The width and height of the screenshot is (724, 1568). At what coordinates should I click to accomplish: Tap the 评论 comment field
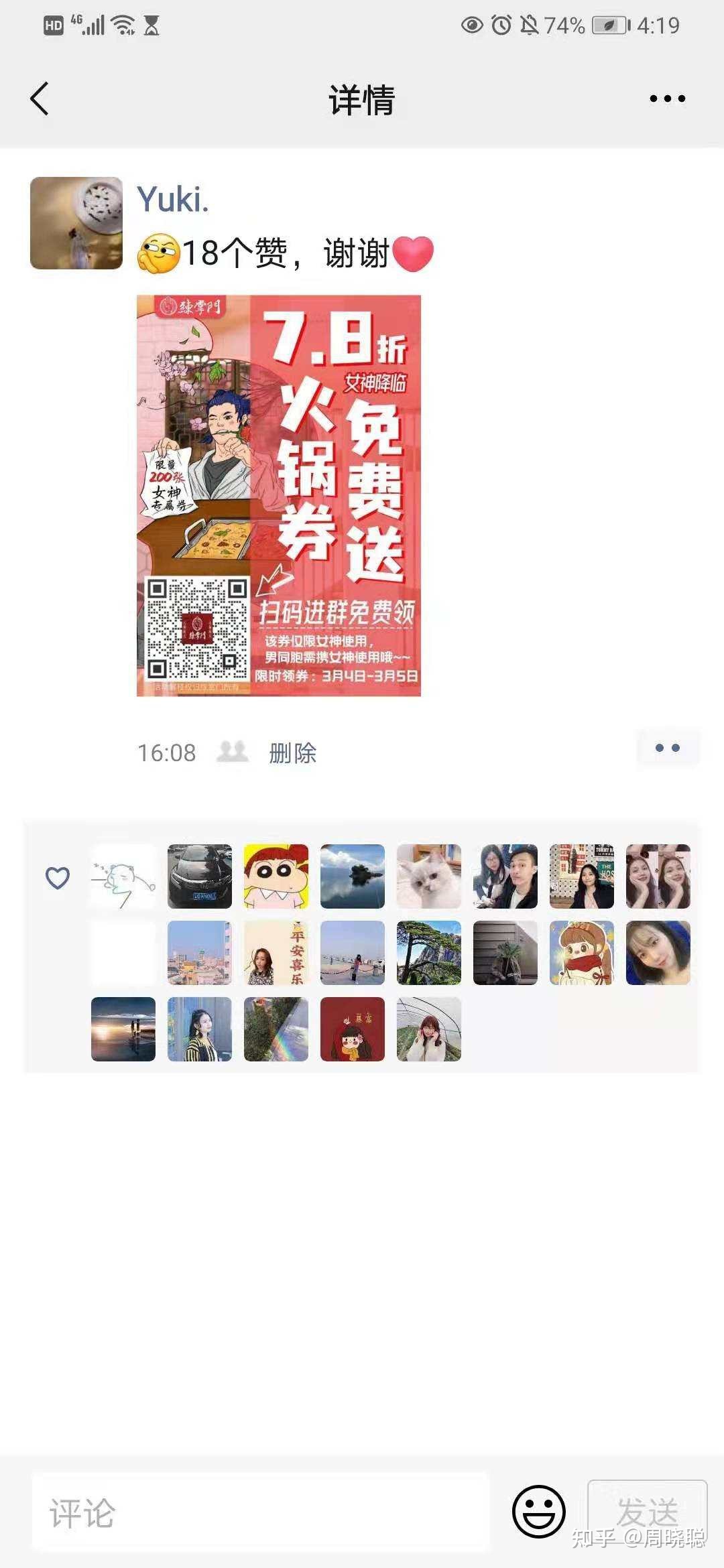coord(261,1513)
